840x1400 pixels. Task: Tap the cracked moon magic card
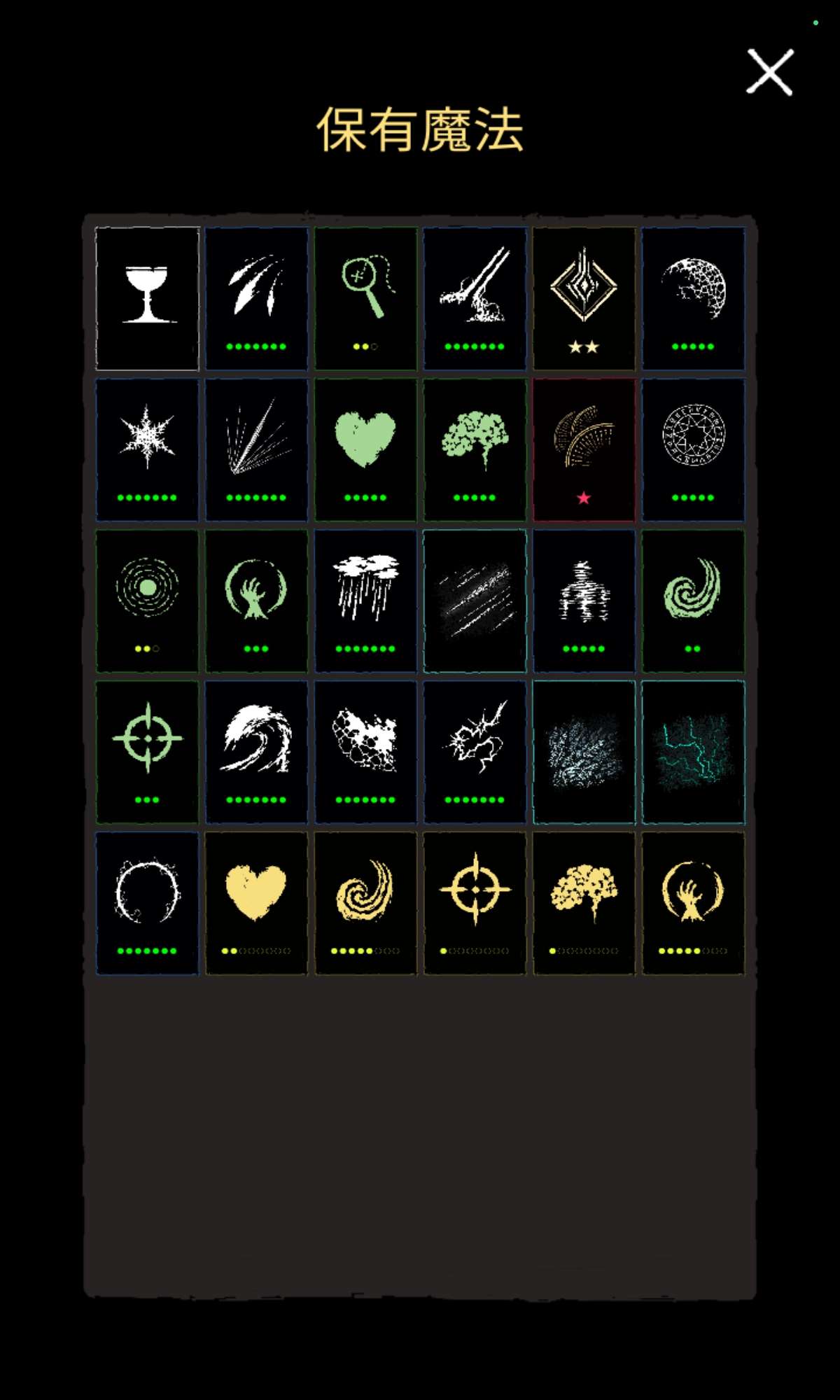pyautogui.click(x=693, y=298)
